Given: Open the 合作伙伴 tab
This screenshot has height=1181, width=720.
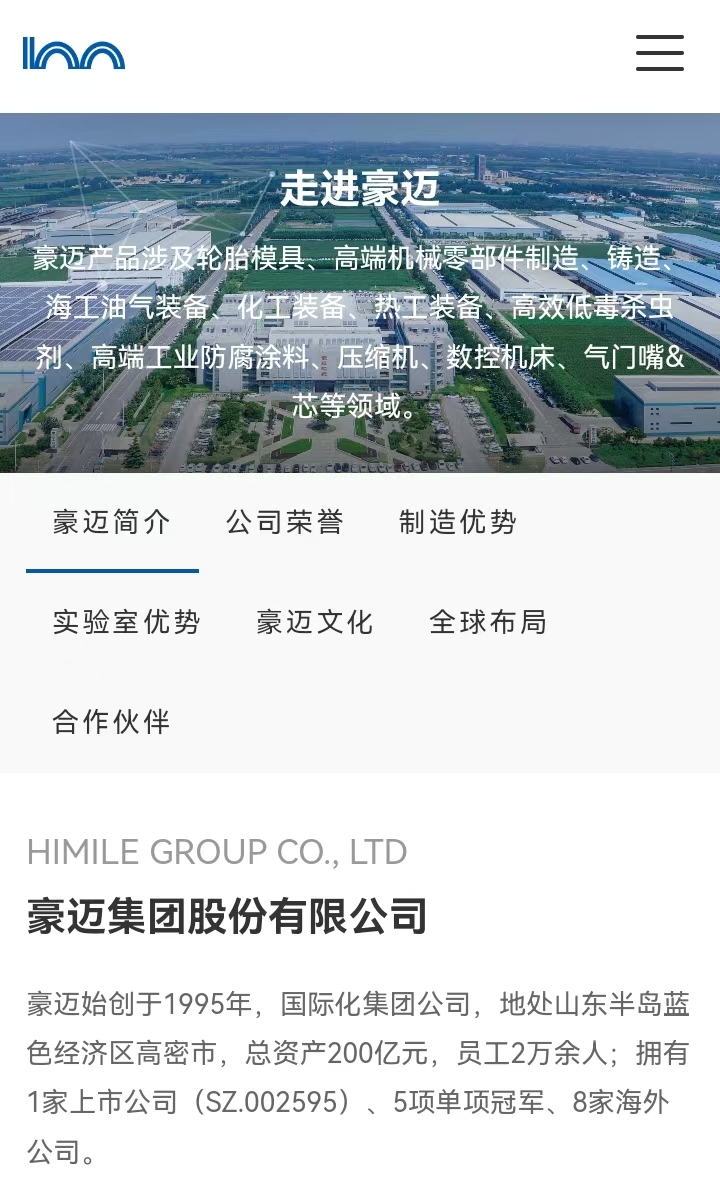Looking at the screenshot, I should pos(112,722).
